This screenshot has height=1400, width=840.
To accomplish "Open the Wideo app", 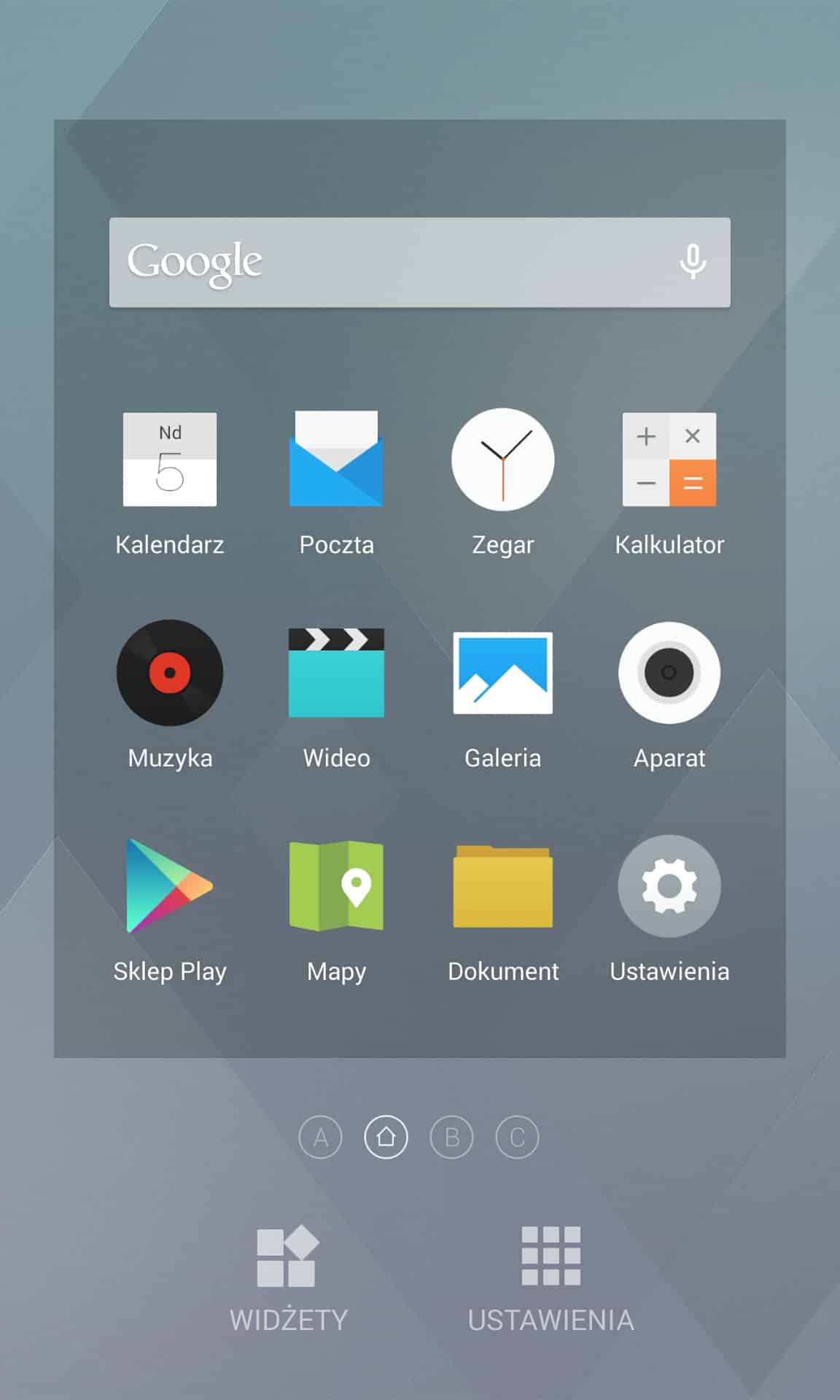I will coord(336,673).
